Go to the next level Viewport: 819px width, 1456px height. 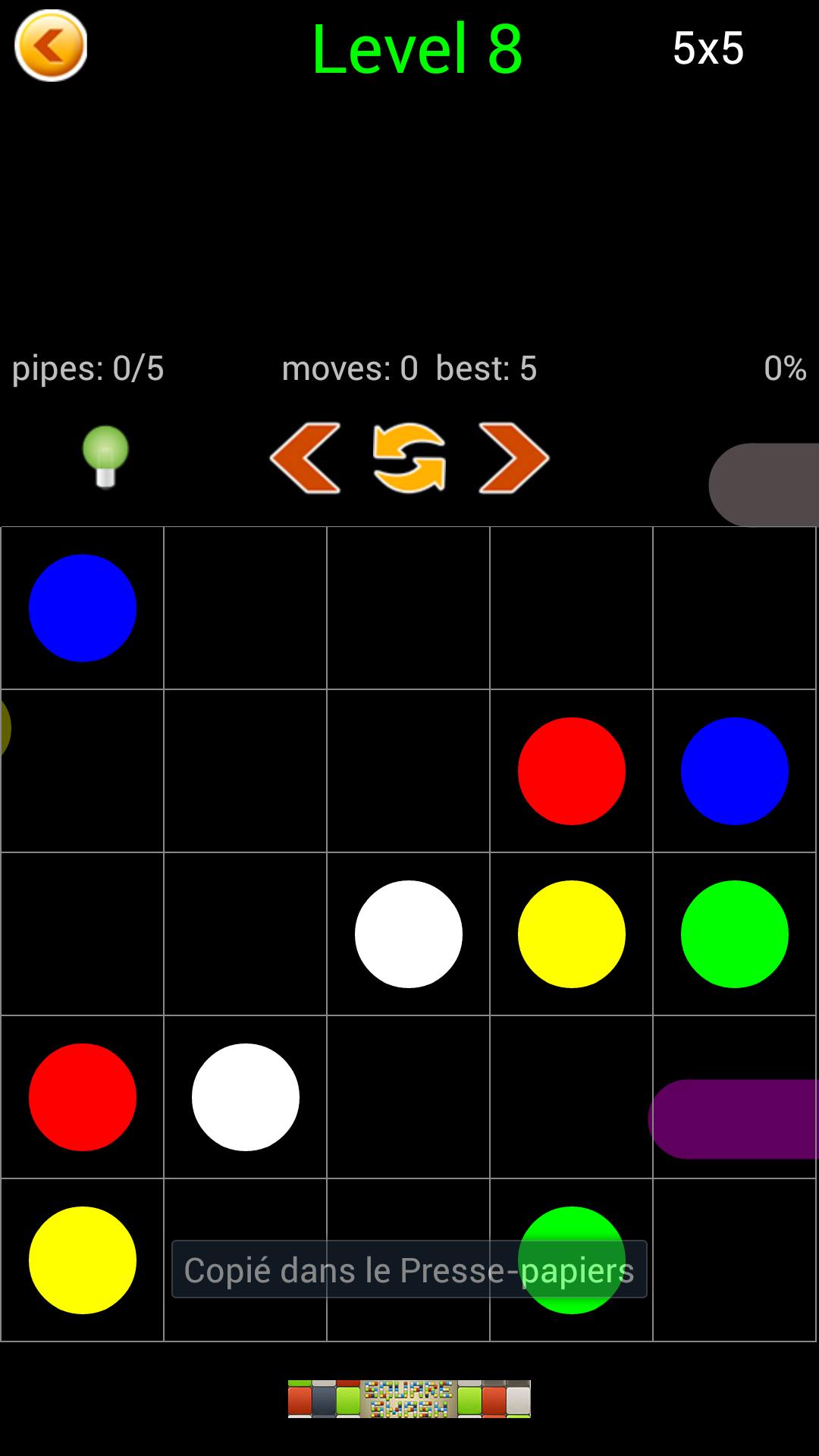[513, 457]
